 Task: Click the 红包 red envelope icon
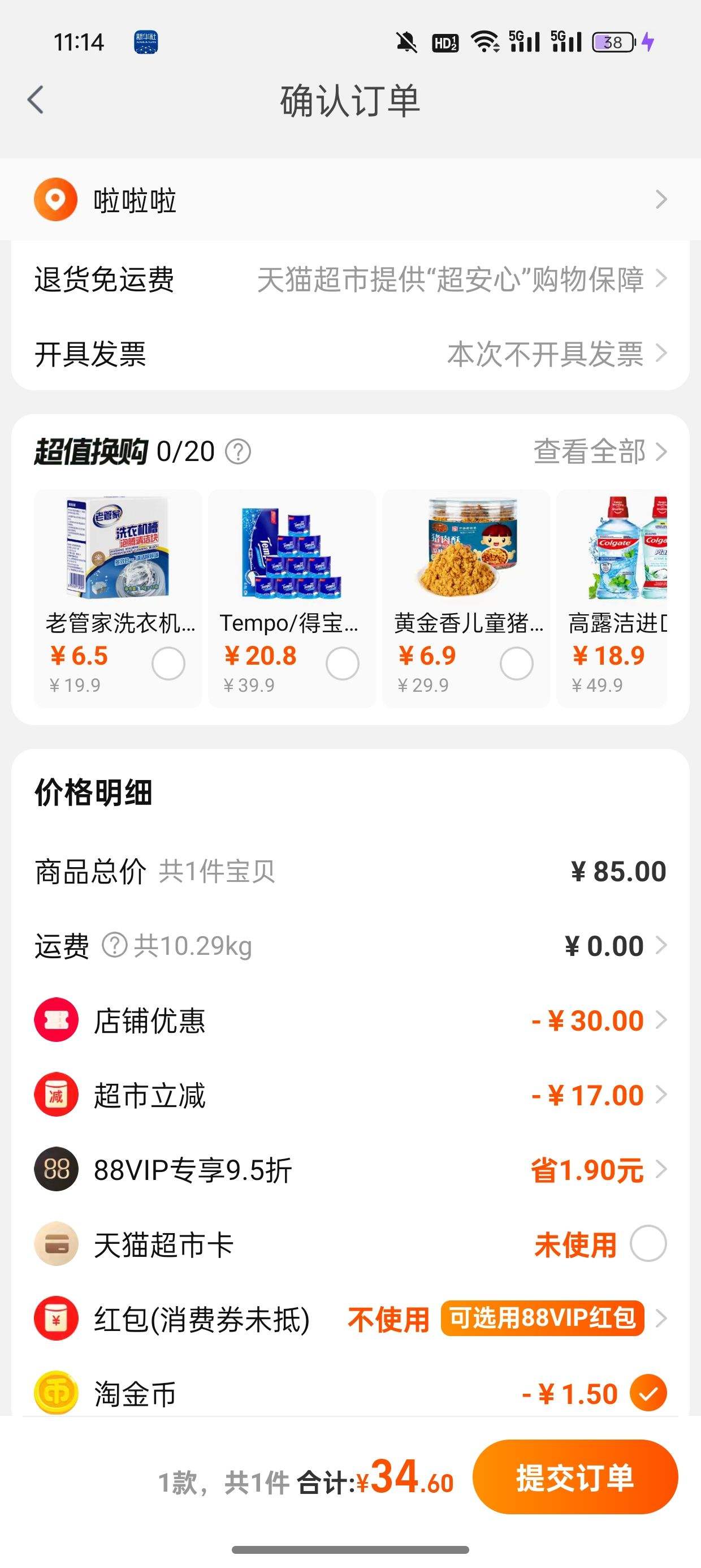coord(55,1319)
